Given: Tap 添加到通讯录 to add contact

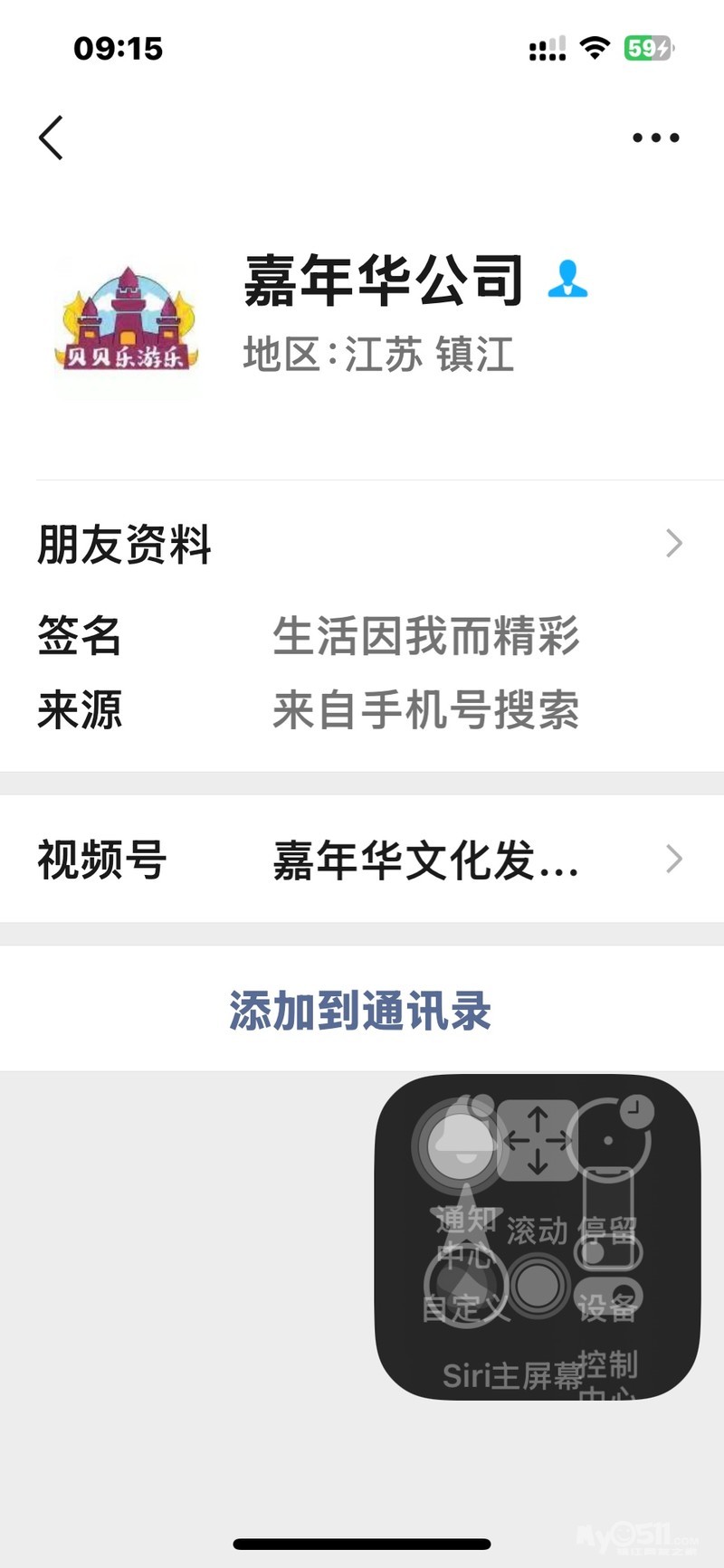Looking at the screenshot, I should [360, 1010].
